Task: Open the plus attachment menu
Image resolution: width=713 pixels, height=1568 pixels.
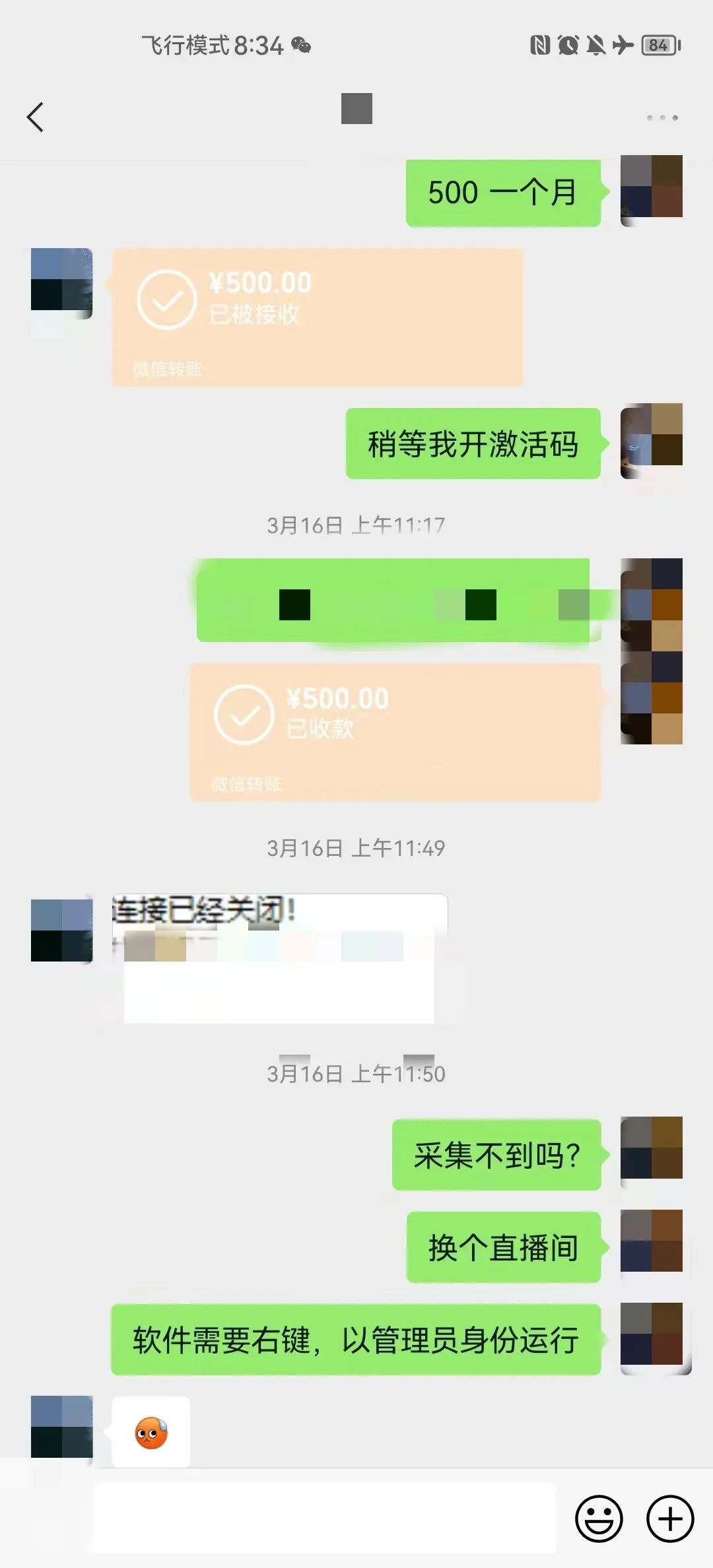Action: click(669, 1519)
